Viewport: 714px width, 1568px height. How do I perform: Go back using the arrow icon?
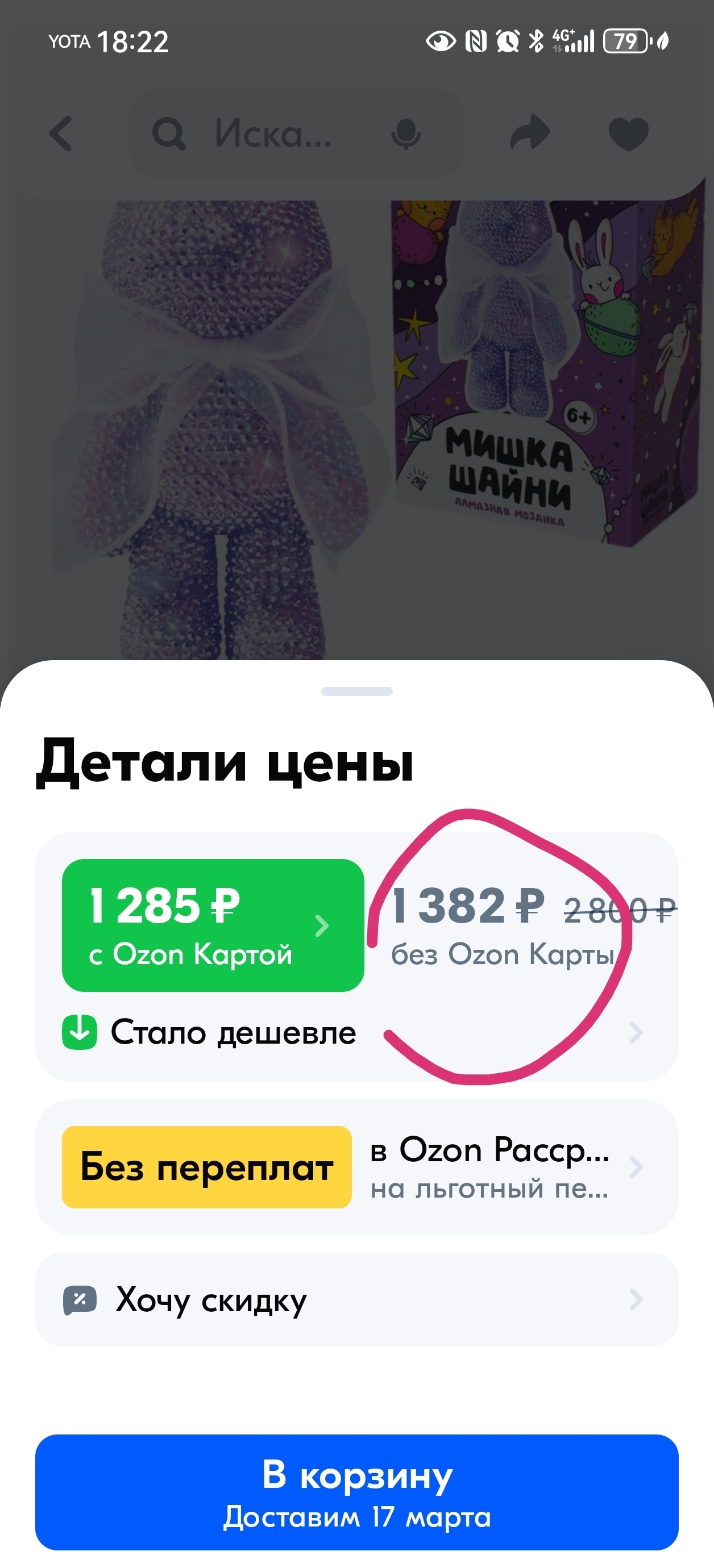[61, 134]
